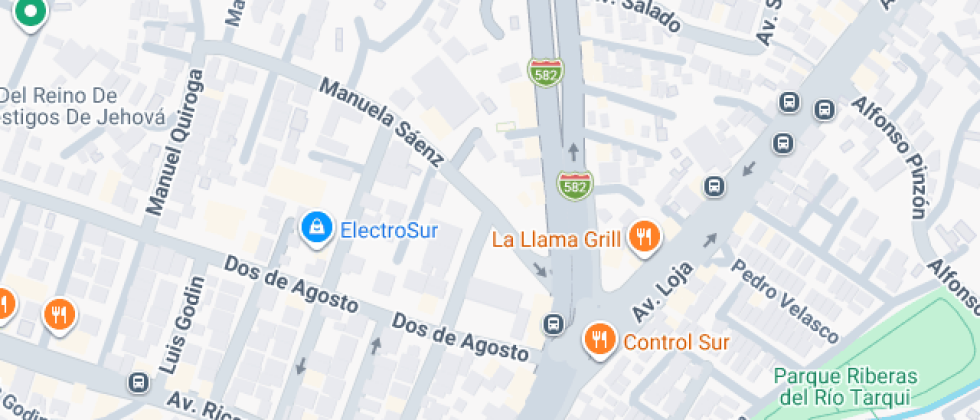
Task: Open Parque Riberas del Río Tarqui label
Action: 845,387
